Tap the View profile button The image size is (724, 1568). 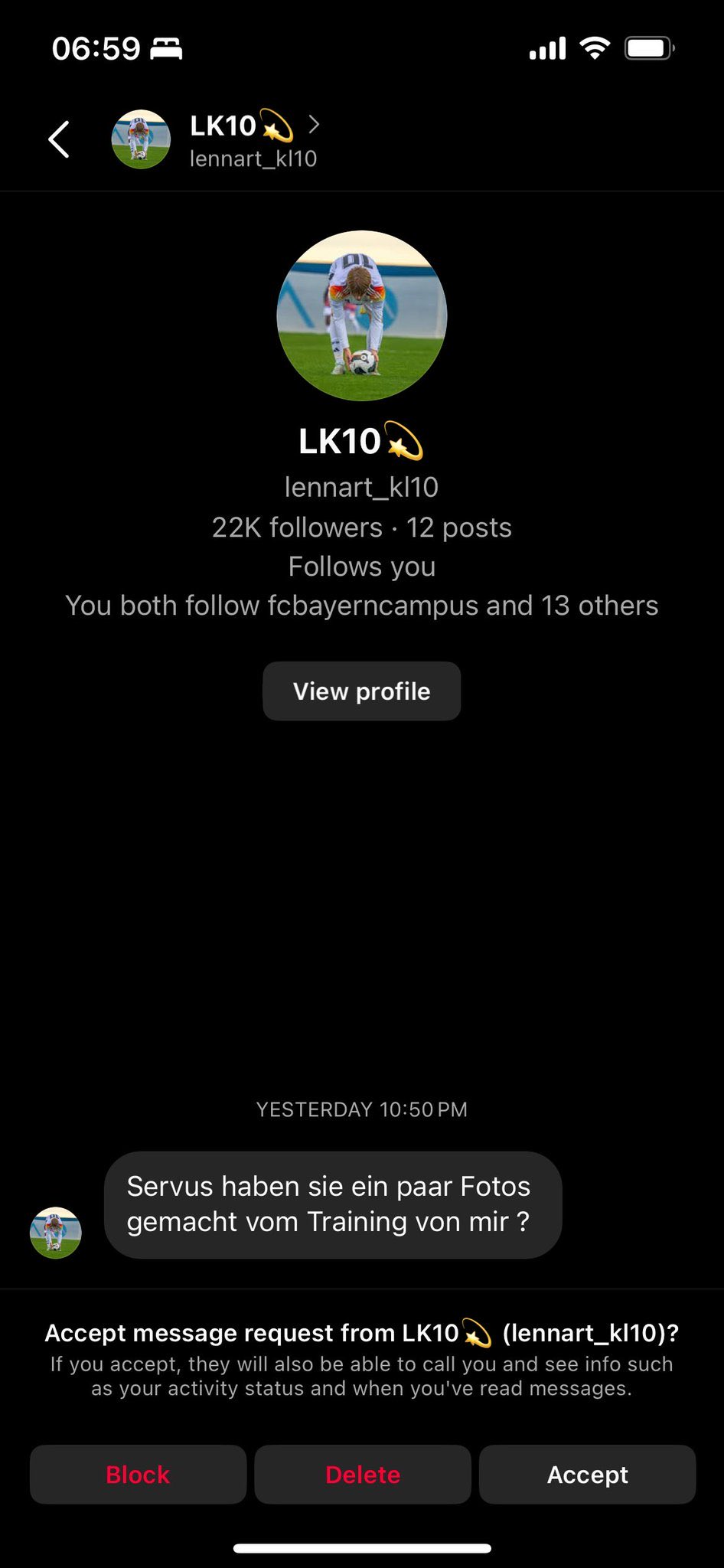click(361, 691)
